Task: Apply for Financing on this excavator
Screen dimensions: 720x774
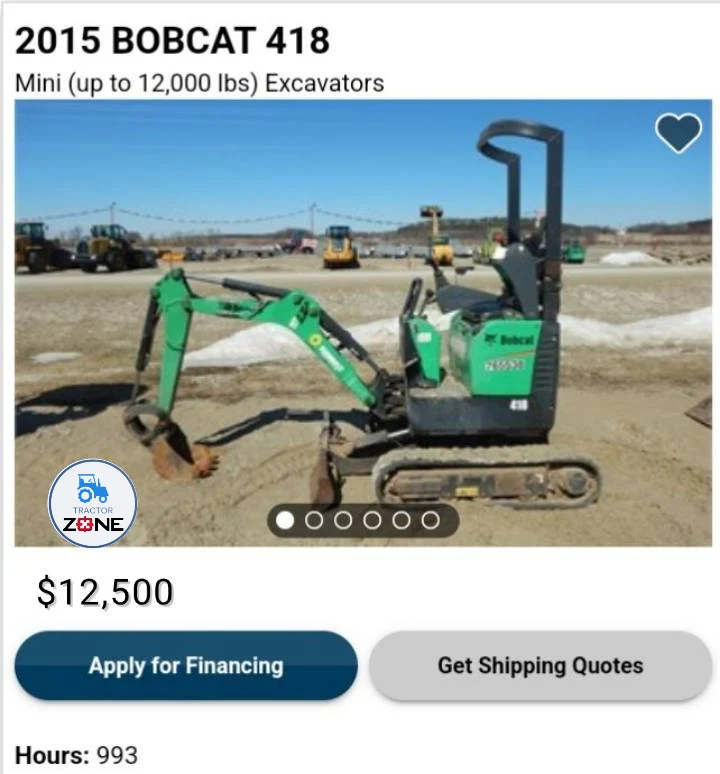Action: pyautogui.click(x=185, y=666)
